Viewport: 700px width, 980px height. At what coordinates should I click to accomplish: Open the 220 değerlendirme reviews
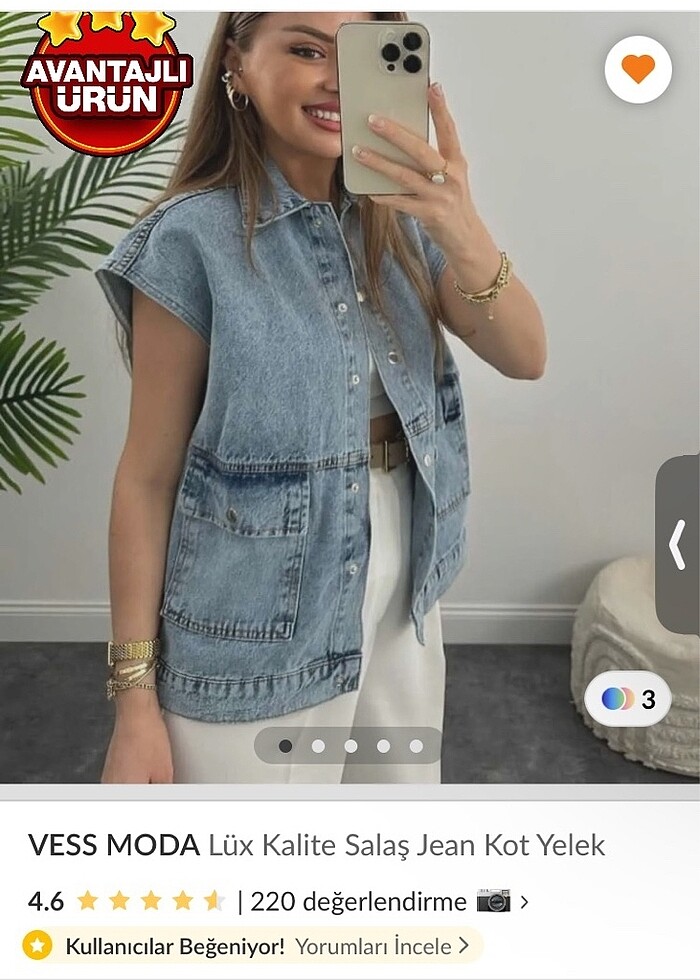[x=358, y=901]
